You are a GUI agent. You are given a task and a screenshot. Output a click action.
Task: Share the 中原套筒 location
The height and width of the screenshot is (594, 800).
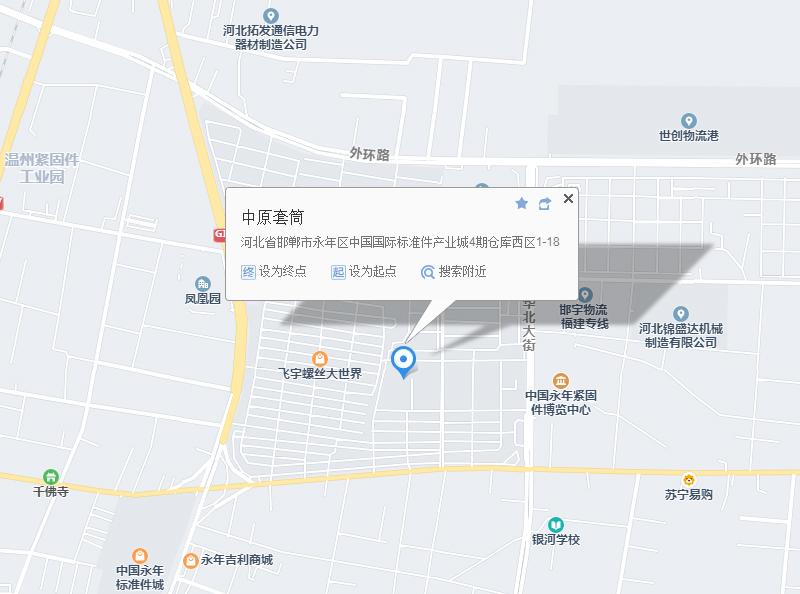point(545,203)
